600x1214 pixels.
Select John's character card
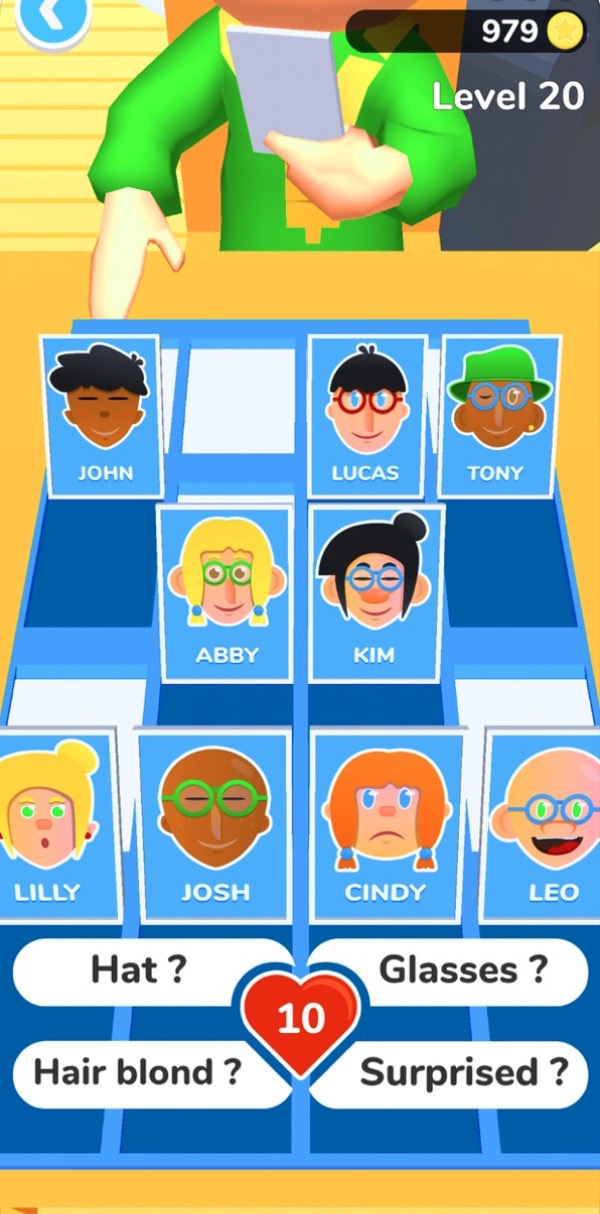tap(103, 415)
